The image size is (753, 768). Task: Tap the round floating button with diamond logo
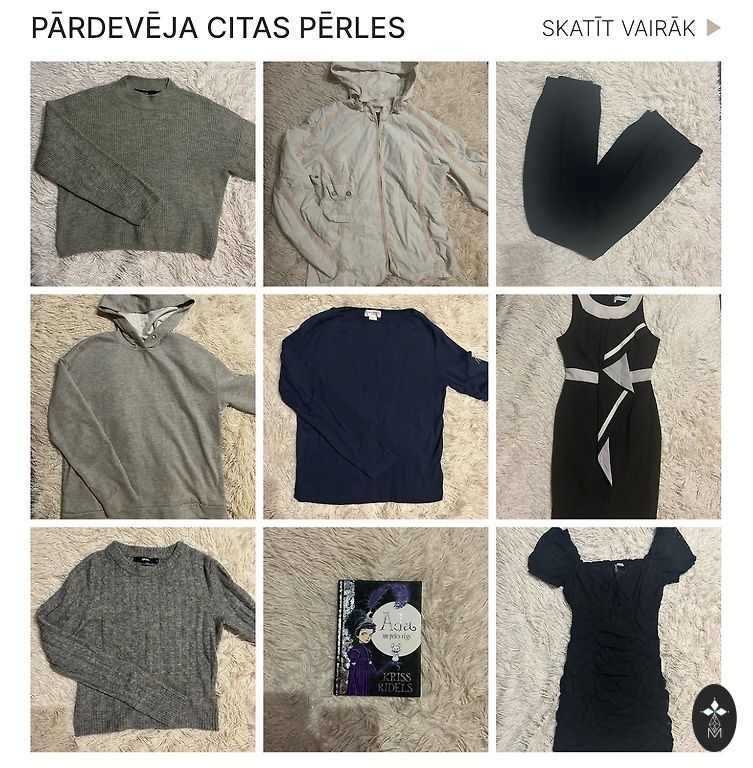(714, 718)
